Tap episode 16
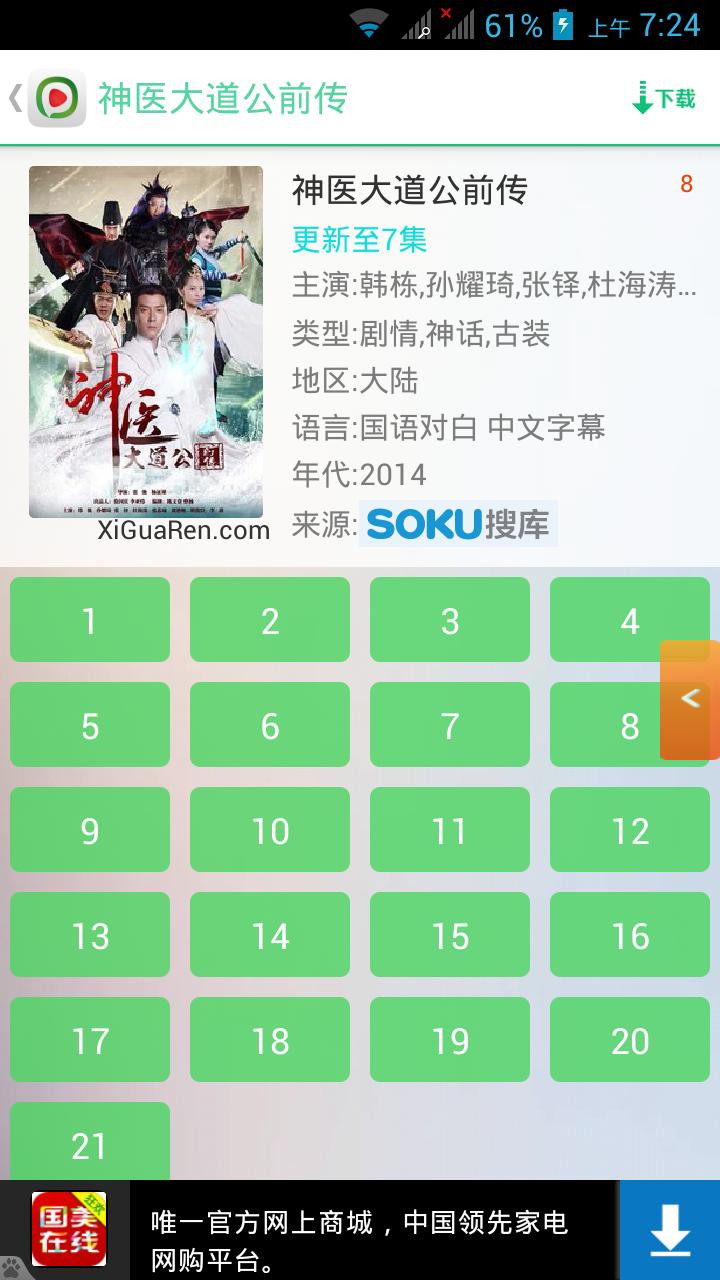 click(630, 935)
